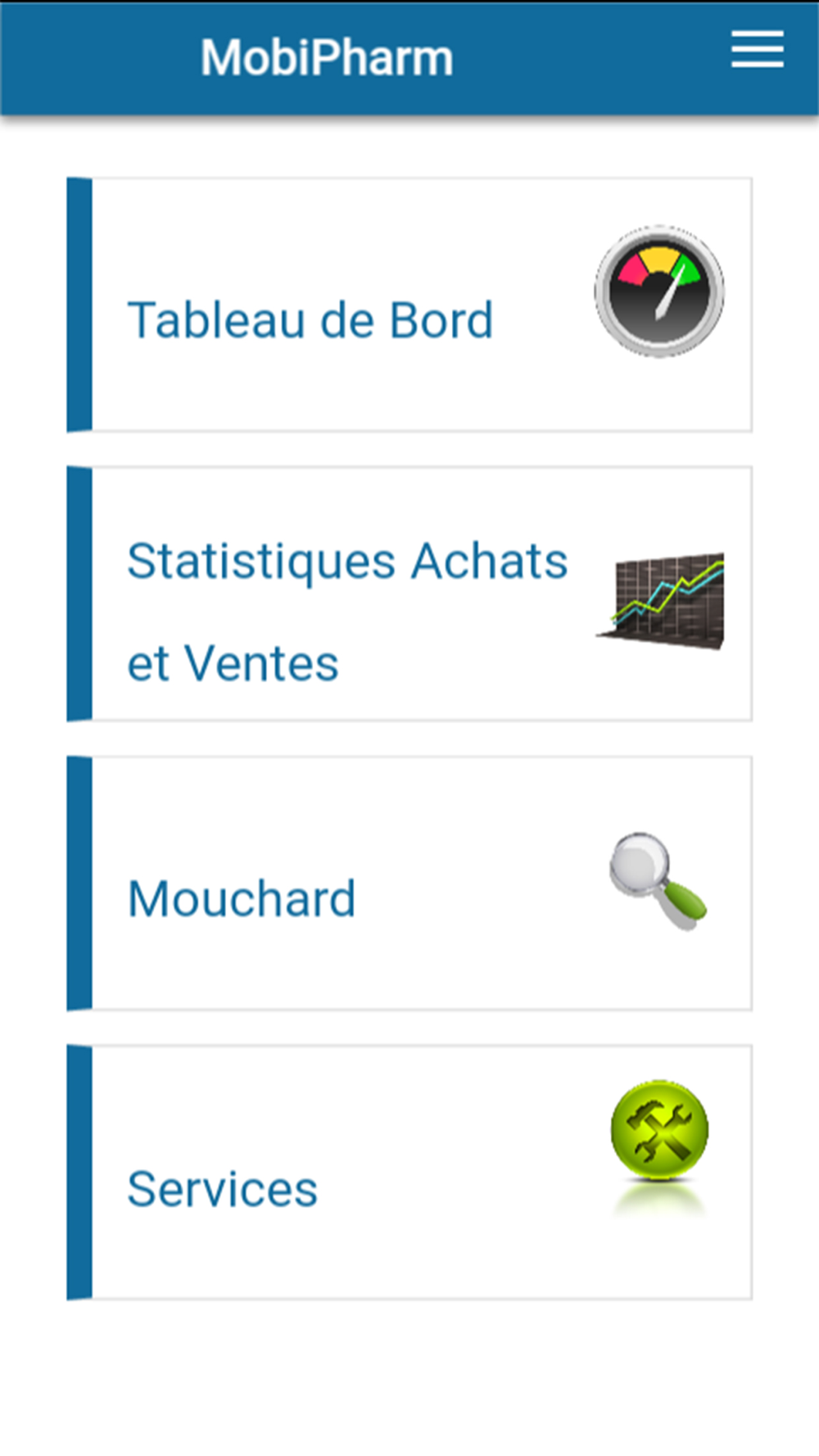Open the hamburger menu
The height and width of the screenshot is (1456, 819).
pyautogui.click(x=758, y=50)
